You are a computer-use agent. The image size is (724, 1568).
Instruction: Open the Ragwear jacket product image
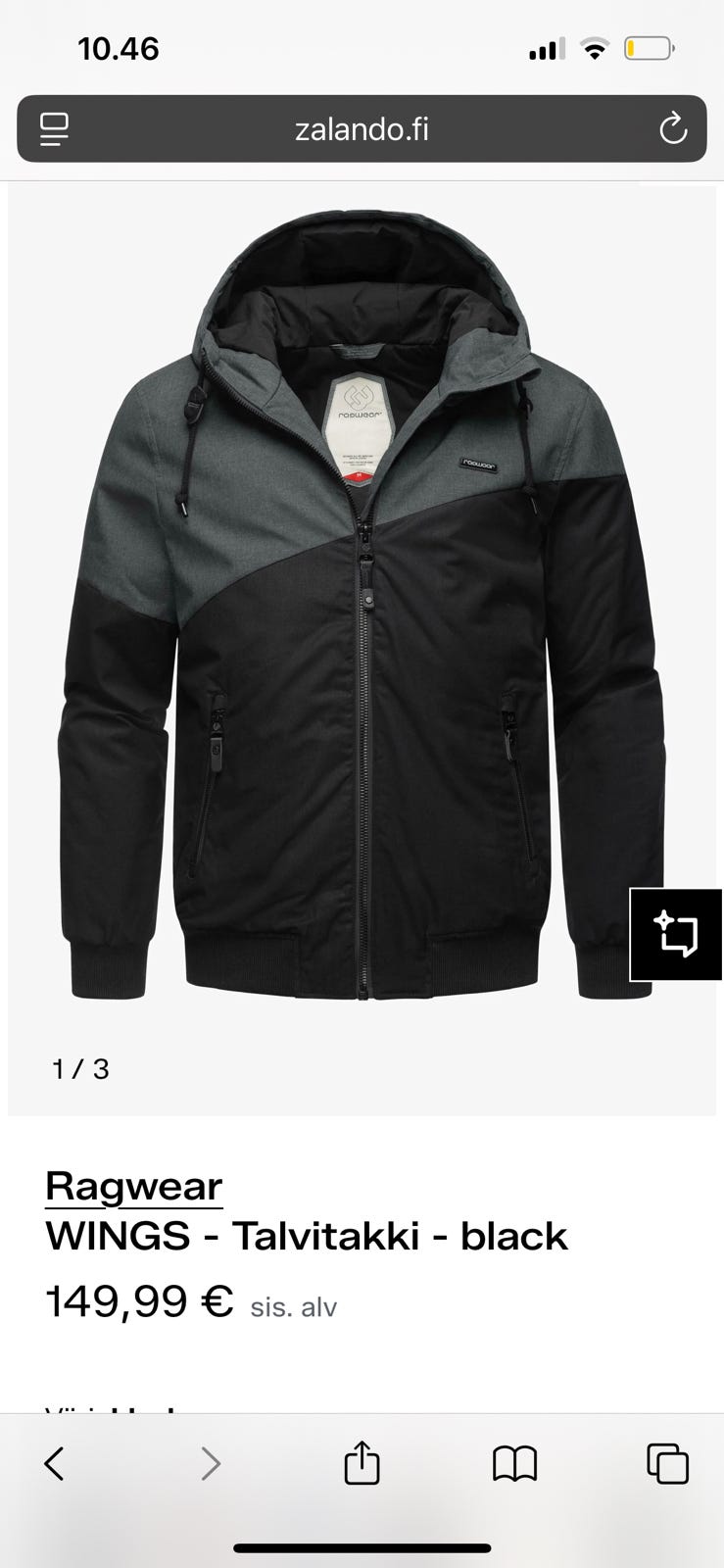pos(362,617)
